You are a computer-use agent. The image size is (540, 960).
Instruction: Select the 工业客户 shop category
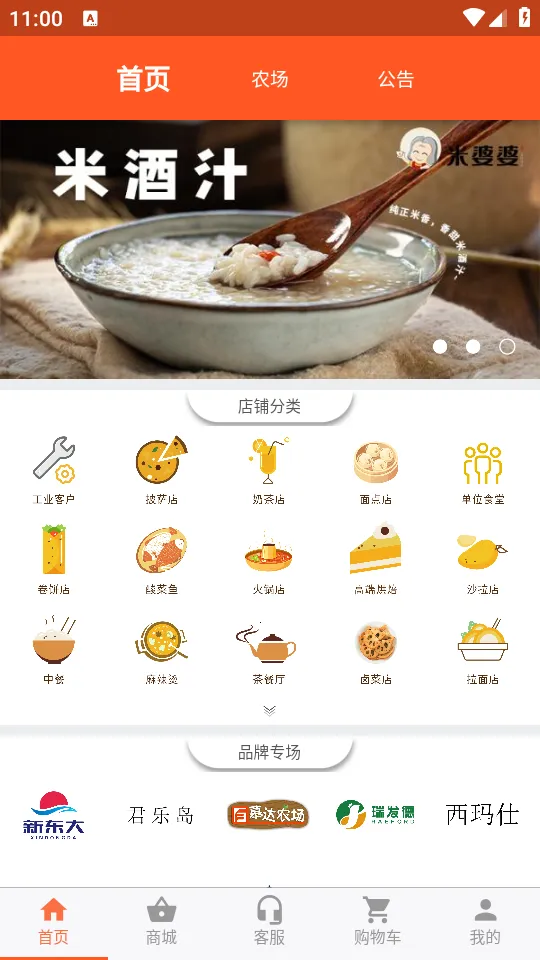coord(54,470)
